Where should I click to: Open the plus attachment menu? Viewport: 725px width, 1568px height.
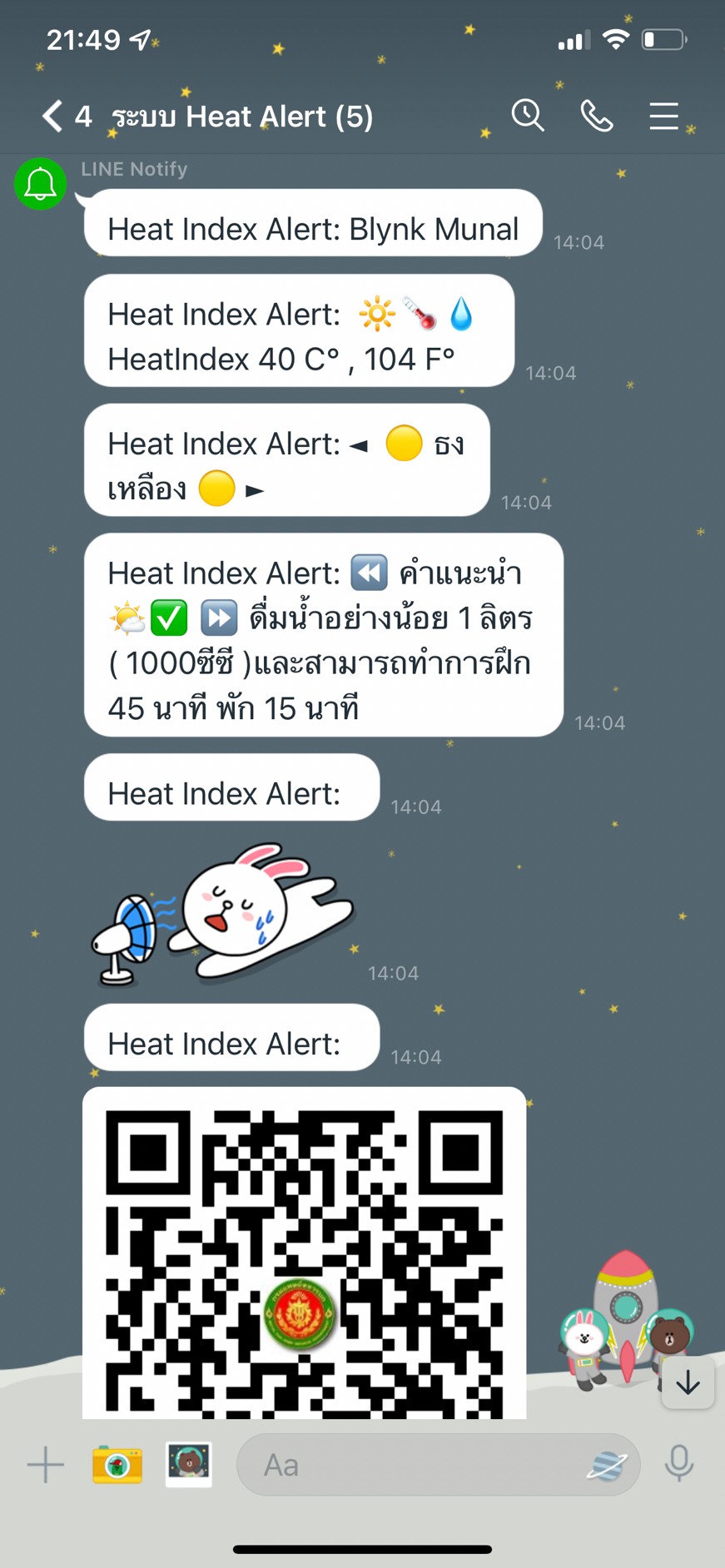pyautogui.click(x=45, y=1465)
